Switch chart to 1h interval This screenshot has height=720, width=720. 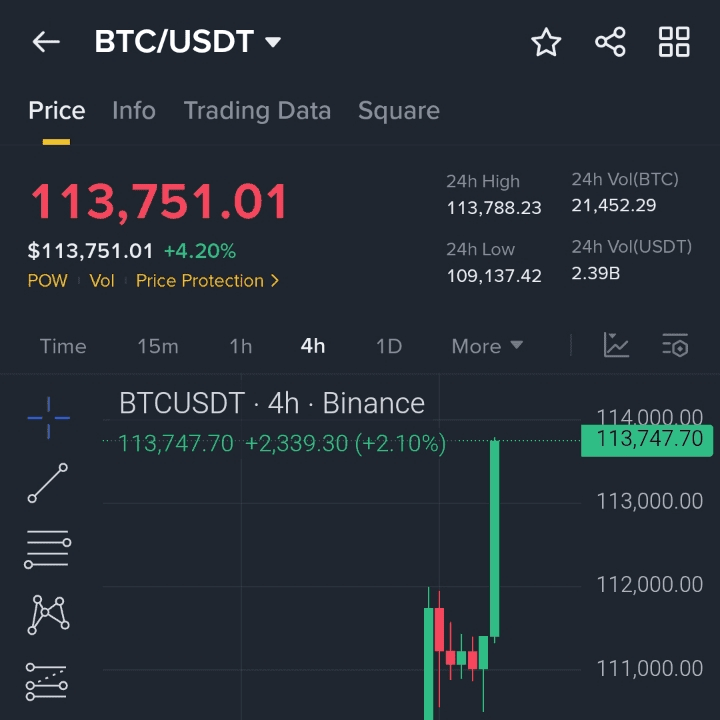pyautogui.click(x=241, y=346)
